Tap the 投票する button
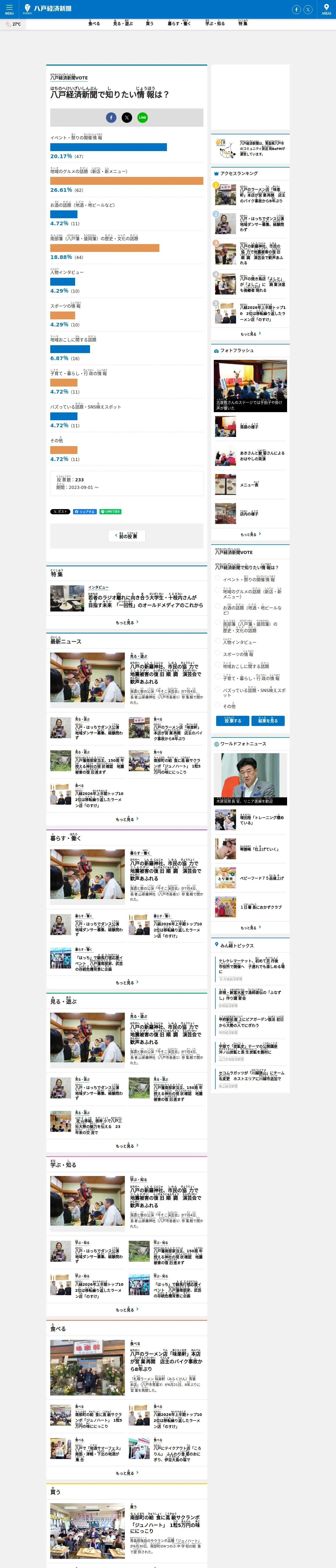Screen dimensions: 336x1568 tap(232, 721)
